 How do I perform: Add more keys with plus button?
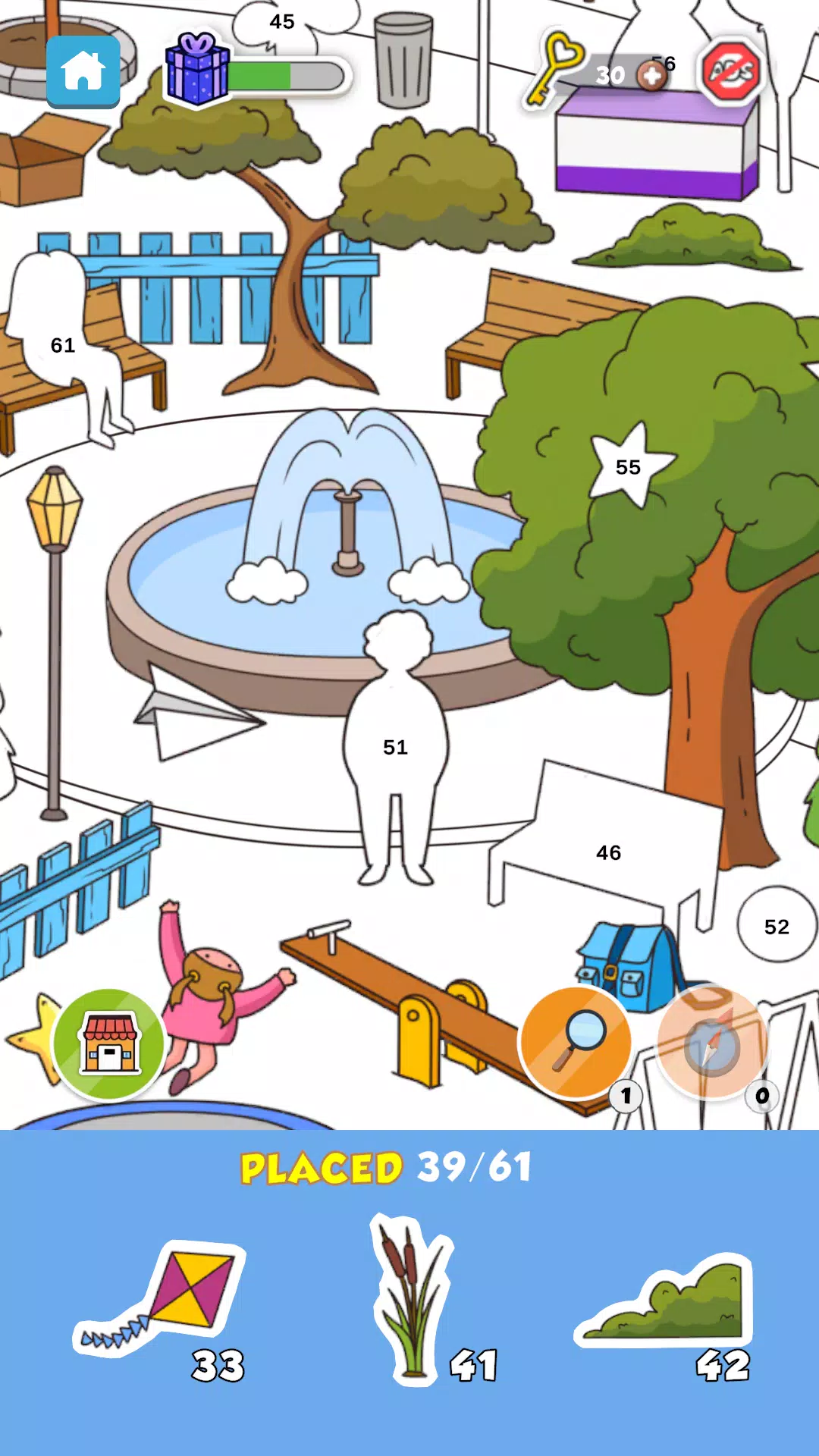651,75
